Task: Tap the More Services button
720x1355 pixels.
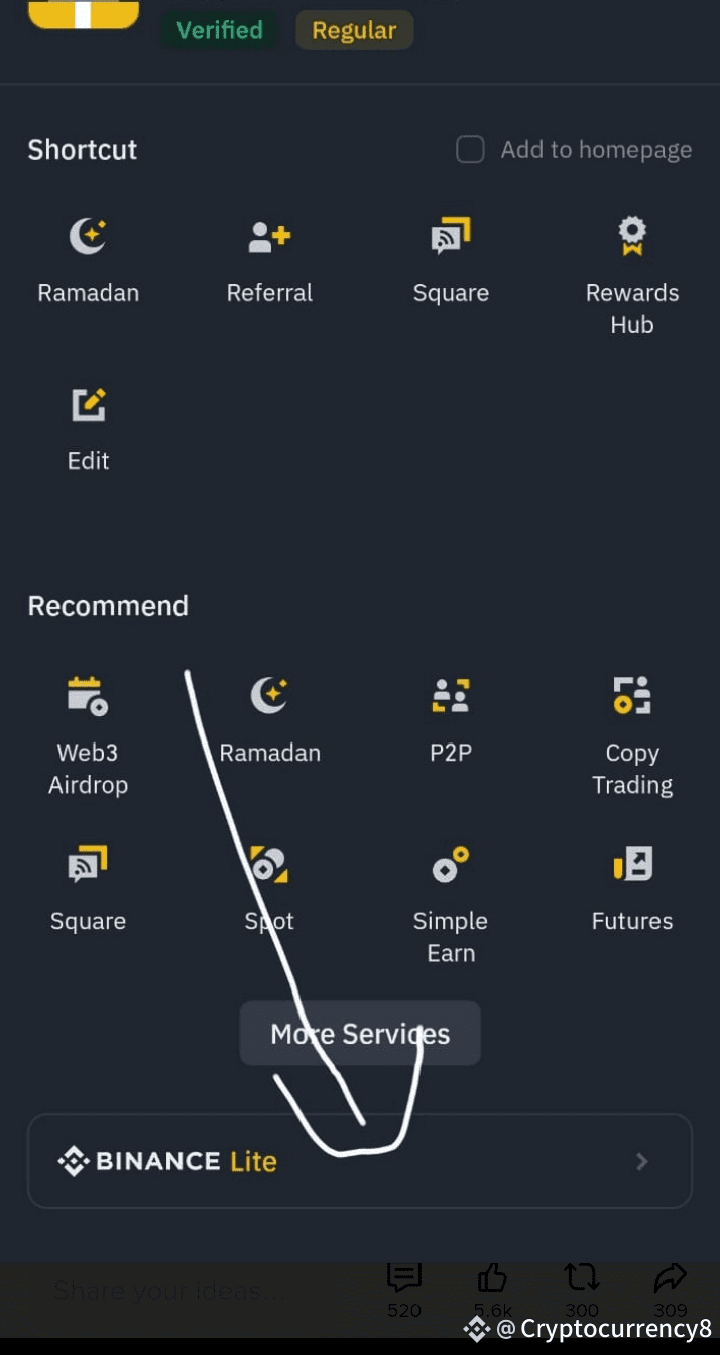Action: [360, 1034]
